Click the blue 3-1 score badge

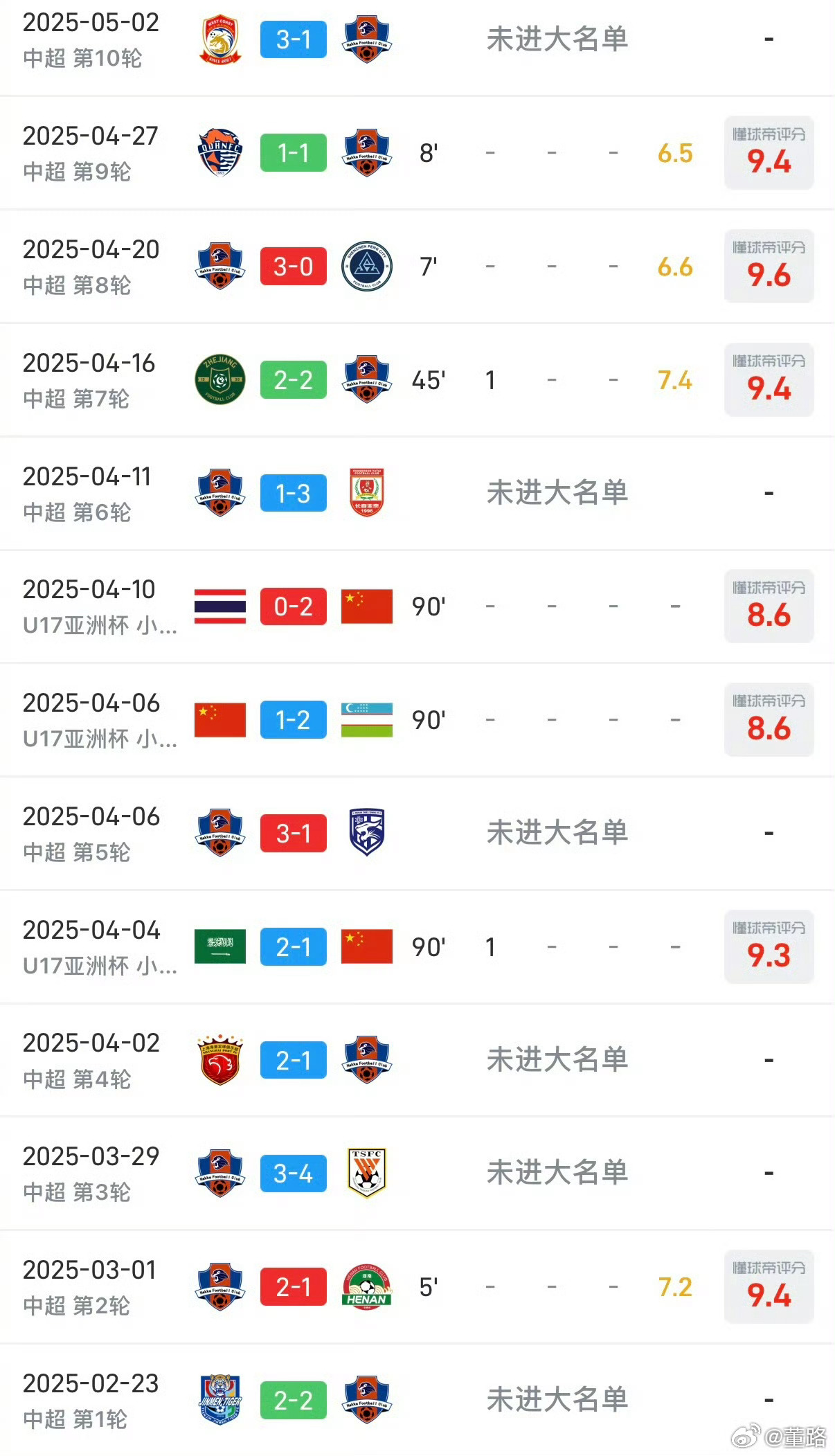coord(293,39)
